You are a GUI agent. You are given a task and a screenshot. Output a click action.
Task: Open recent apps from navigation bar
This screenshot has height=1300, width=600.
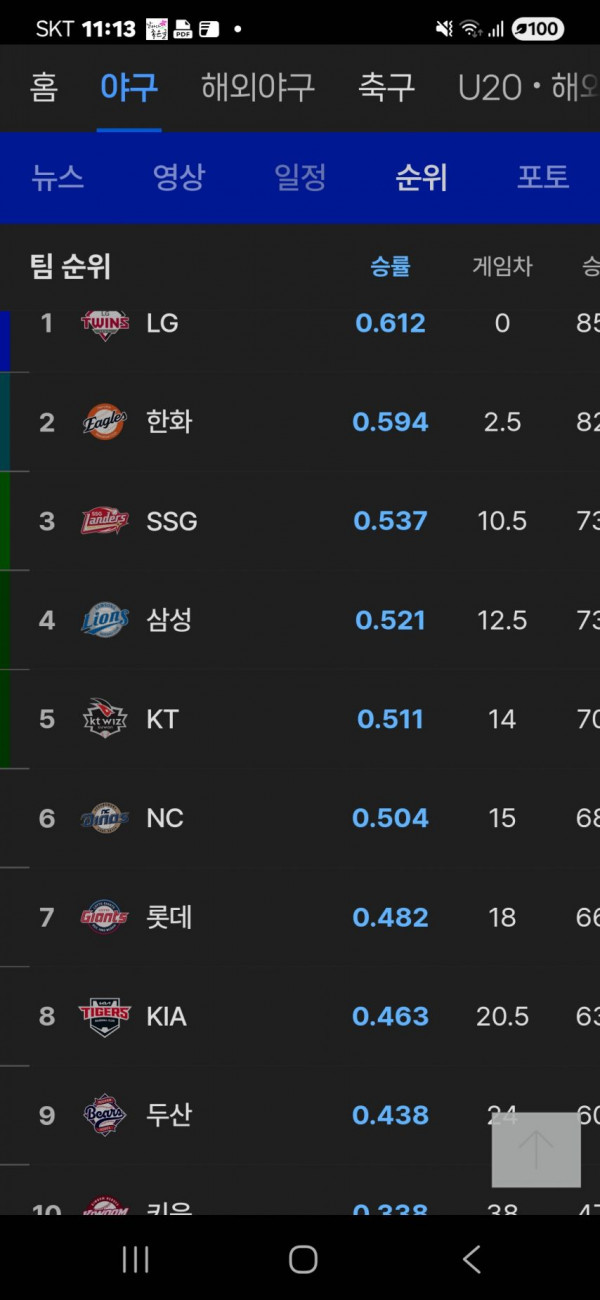[x=135, y=1259]
